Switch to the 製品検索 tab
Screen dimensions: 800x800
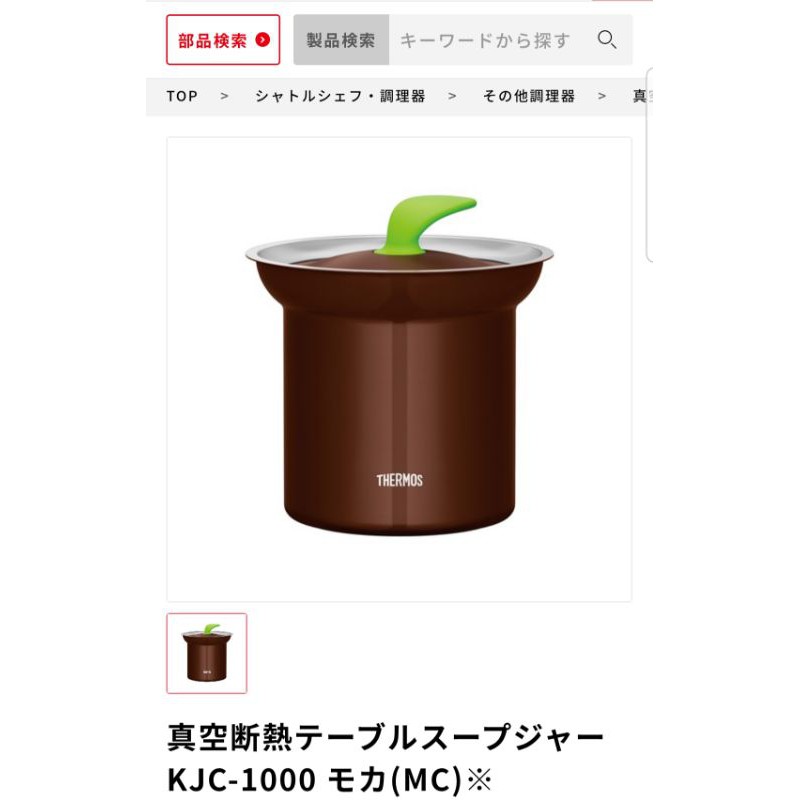[341, 40]
